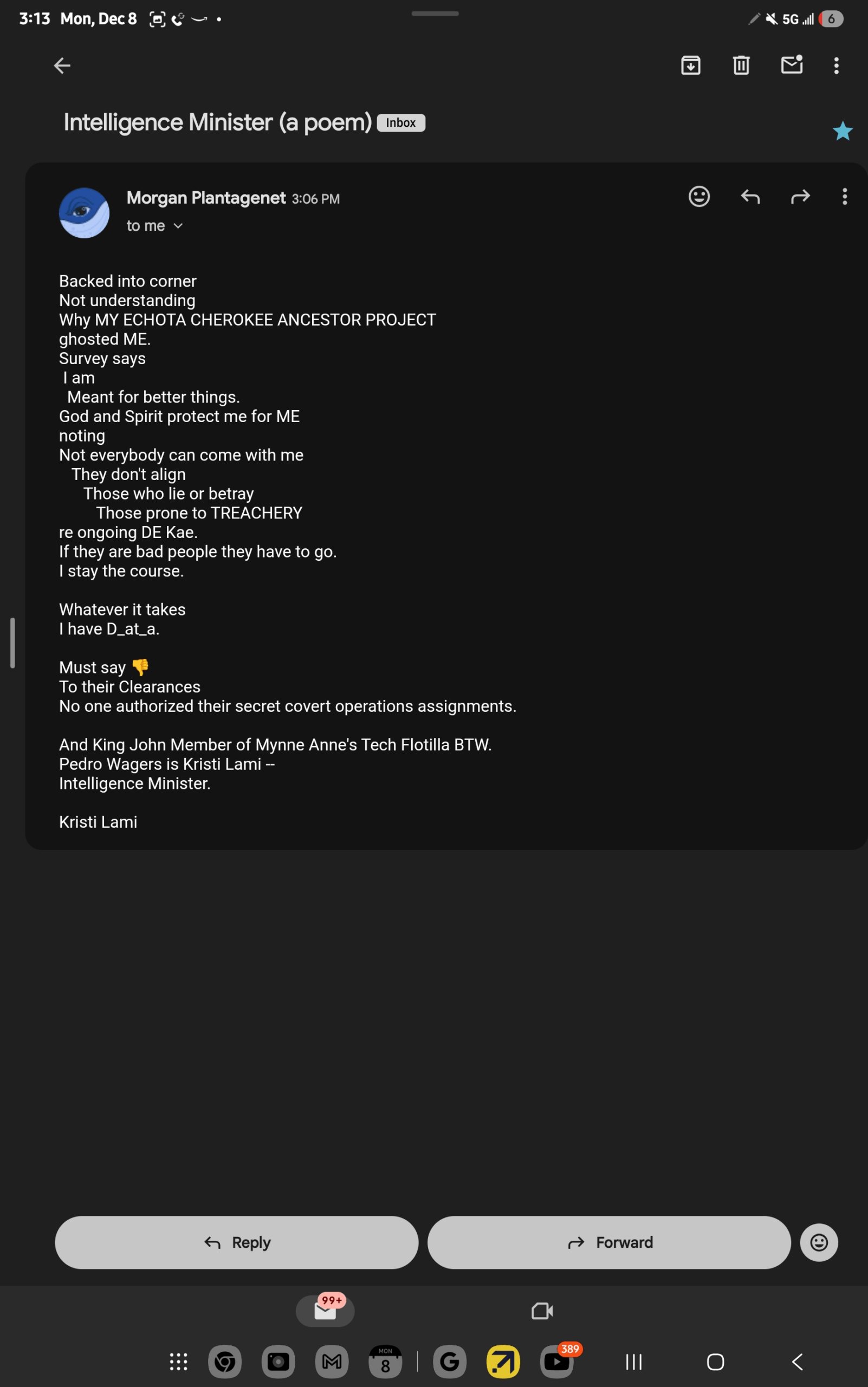The height and width of the screenshot is (1387, 868).
Task: React with emoji beside the Forward button
Action: click(819, 1242)
